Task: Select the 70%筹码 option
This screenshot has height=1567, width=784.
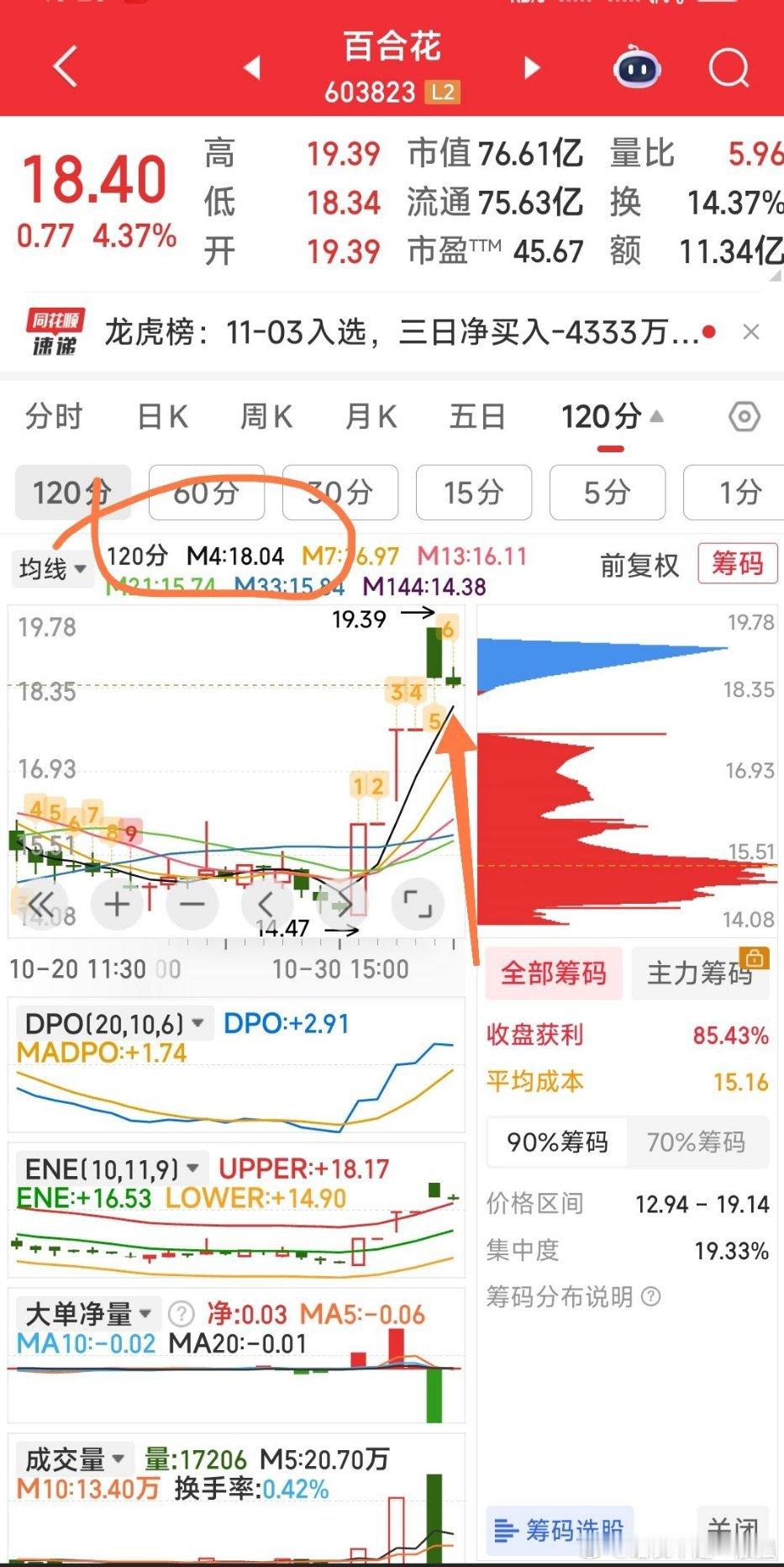Action: point(697,1142)
